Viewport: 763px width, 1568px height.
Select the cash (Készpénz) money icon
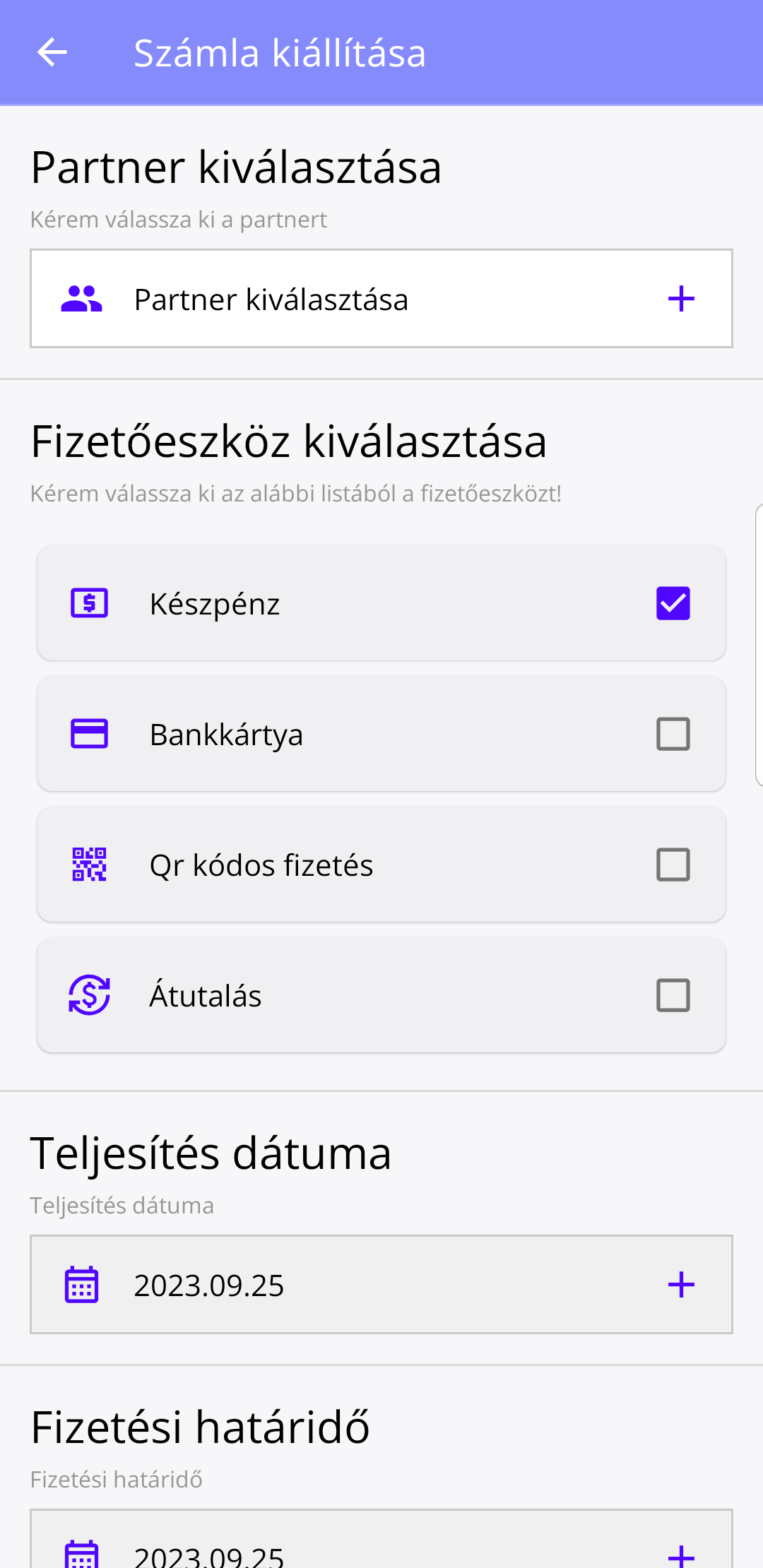click(x=89, y=602)
